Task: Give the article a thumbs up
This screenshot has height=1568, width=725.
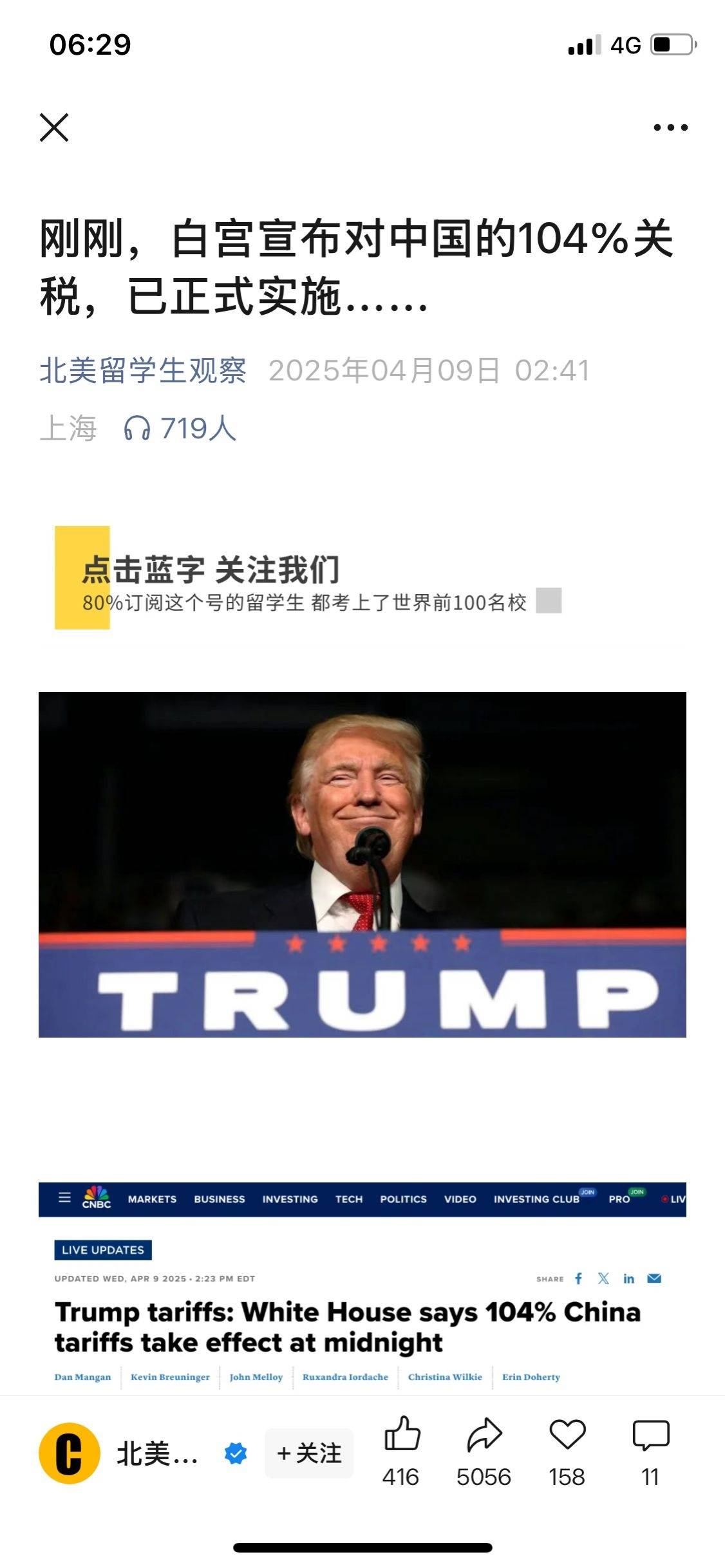Action: pyautogui.click(x=402, y=1434)
